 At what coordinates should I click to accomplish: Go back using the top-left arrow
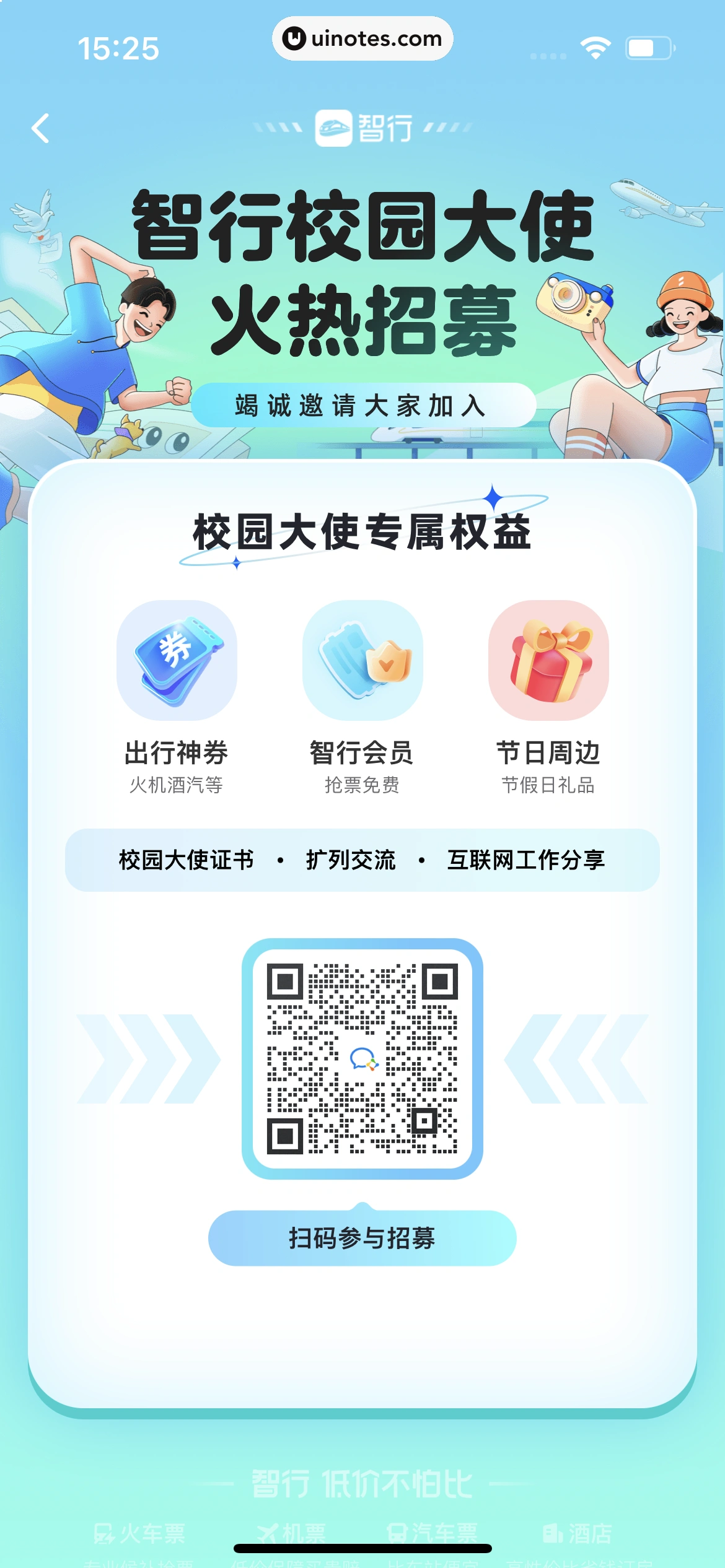41,128
